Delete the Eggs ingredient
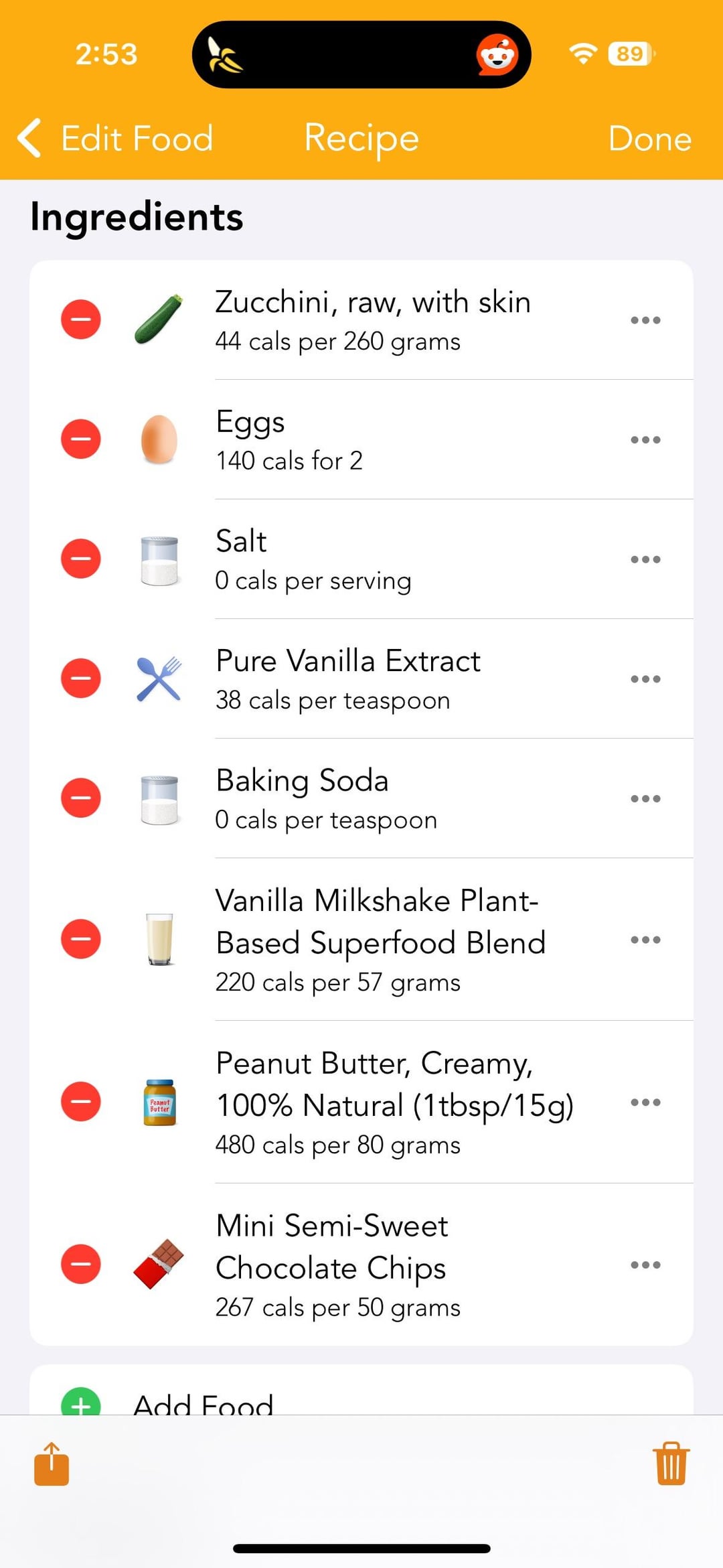The width and height of the screenshot is (723, 1568). pos(81,439)
